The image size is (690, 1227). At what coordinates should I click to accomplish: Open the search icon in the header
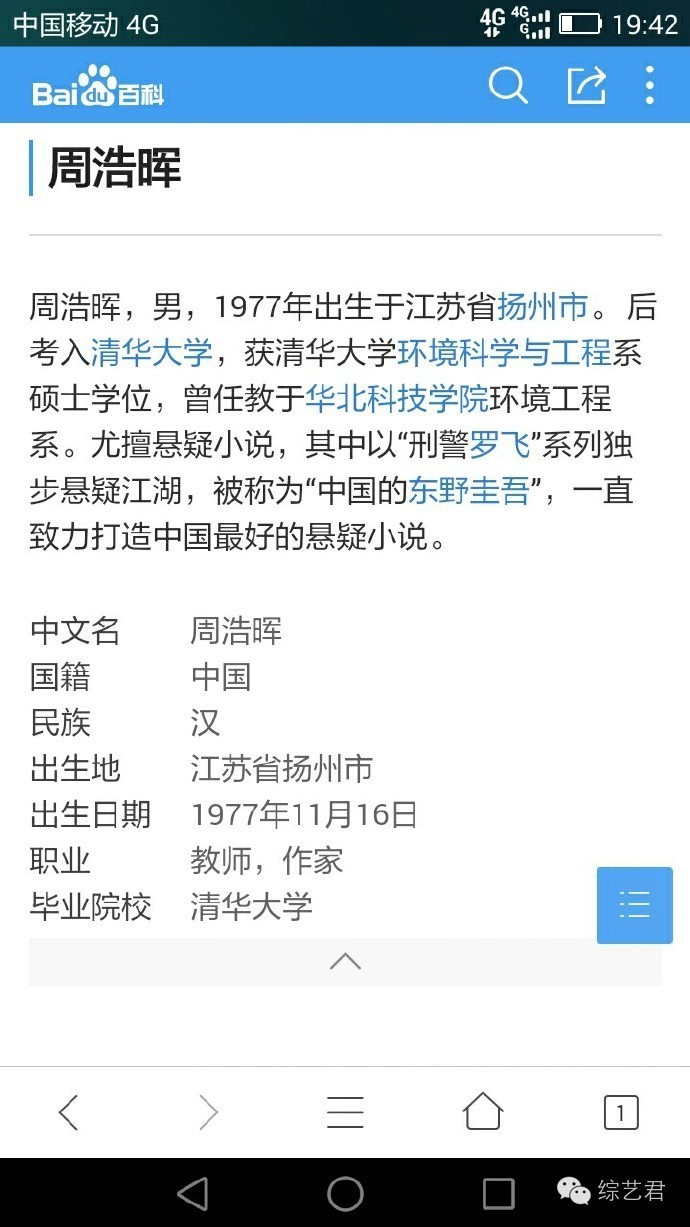[508, 86]
